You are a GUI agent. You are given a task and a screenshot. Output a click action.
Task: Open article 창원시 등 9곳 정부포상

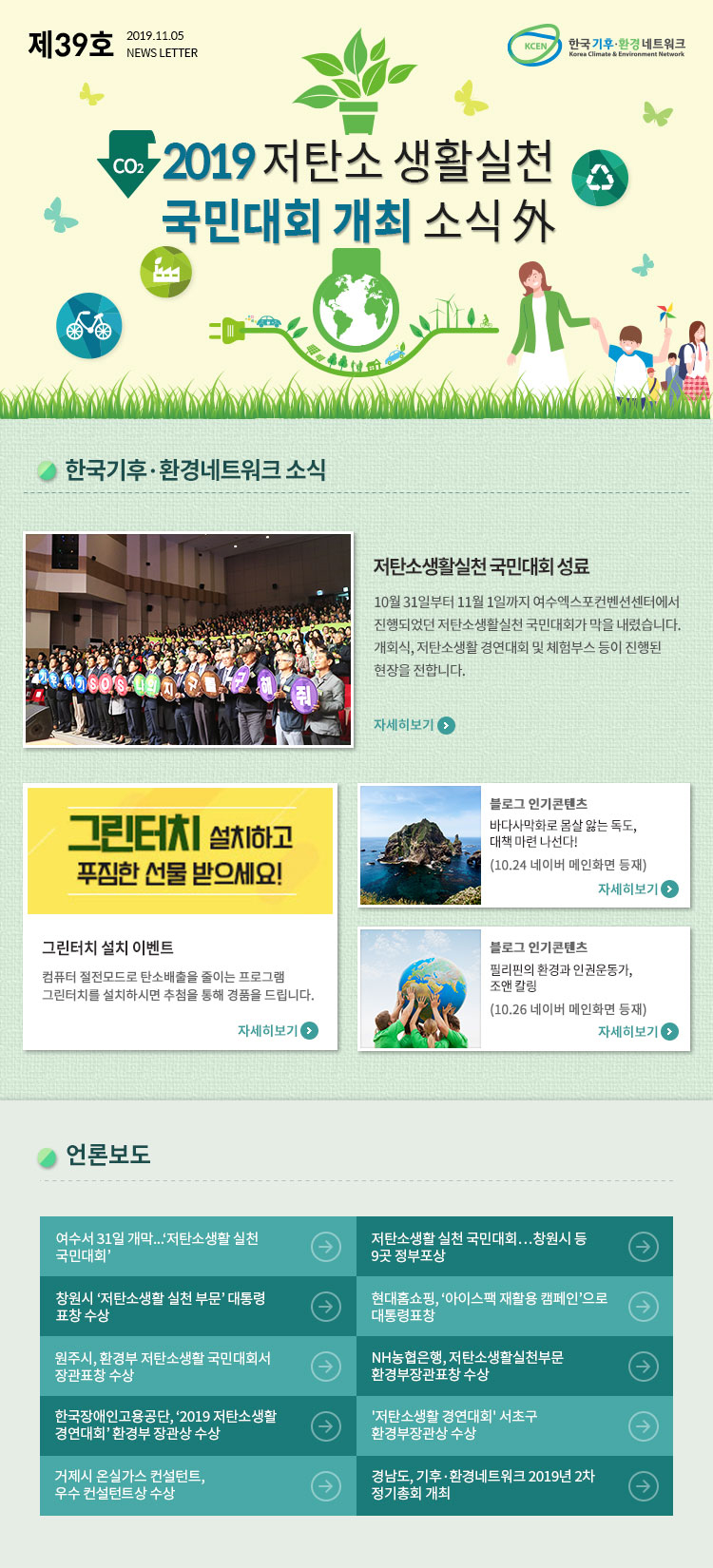pos(514,1247)
